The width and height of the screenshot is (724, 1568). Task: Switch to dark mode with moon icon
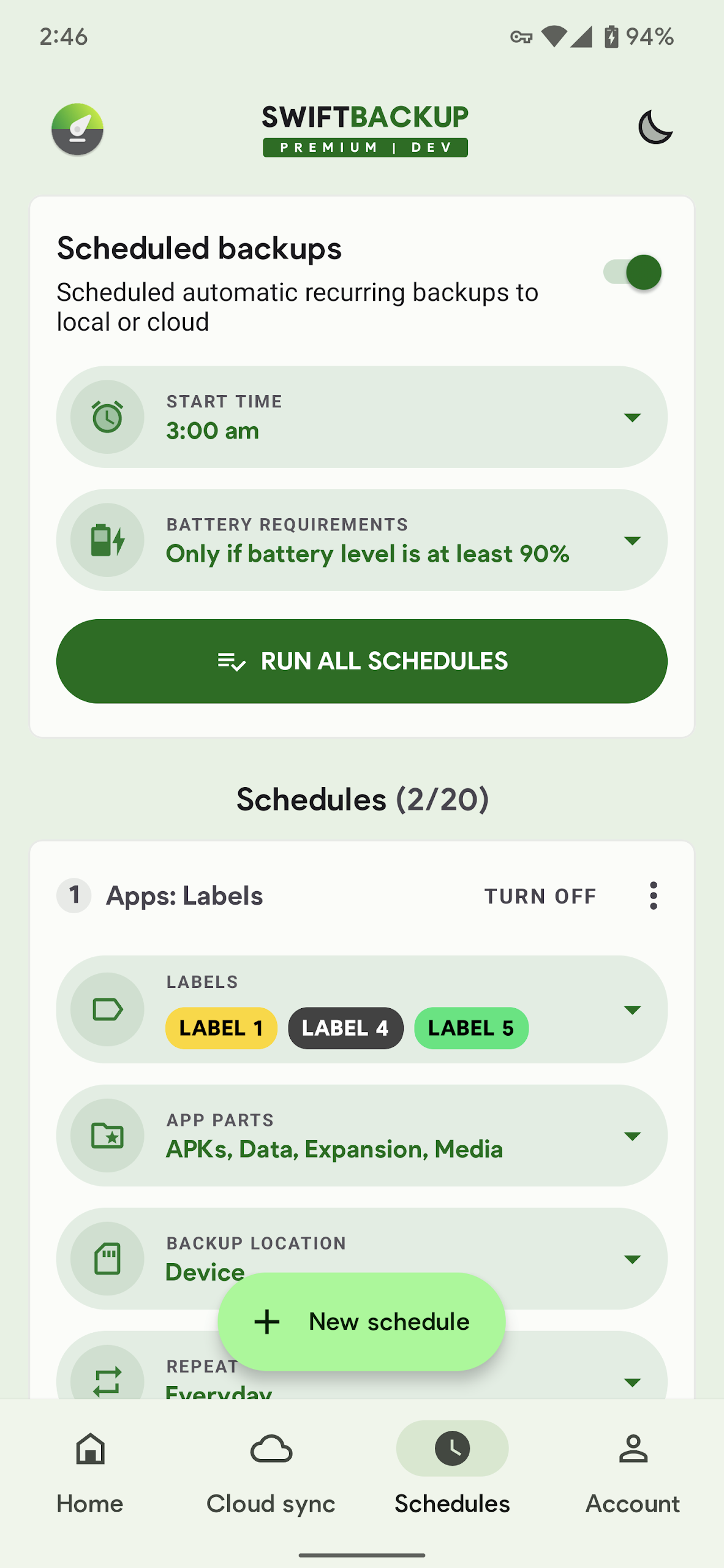(655, 127)
